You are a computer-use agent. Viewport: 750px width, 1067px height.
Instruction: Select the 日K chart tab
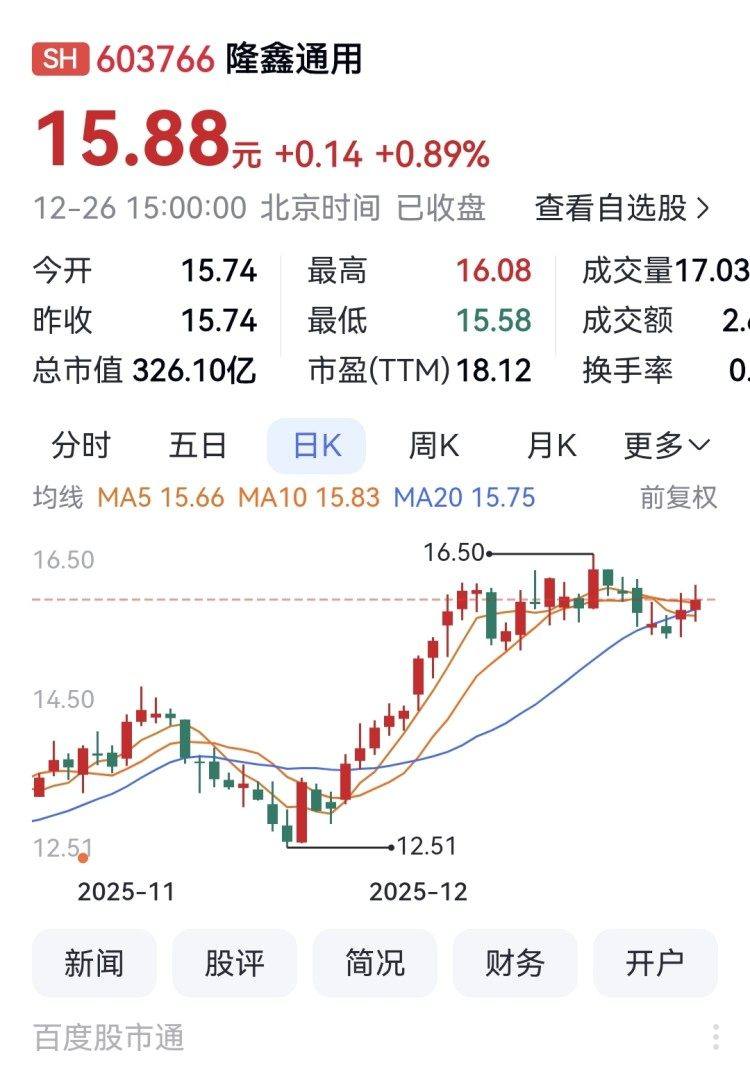coord(316,446)
